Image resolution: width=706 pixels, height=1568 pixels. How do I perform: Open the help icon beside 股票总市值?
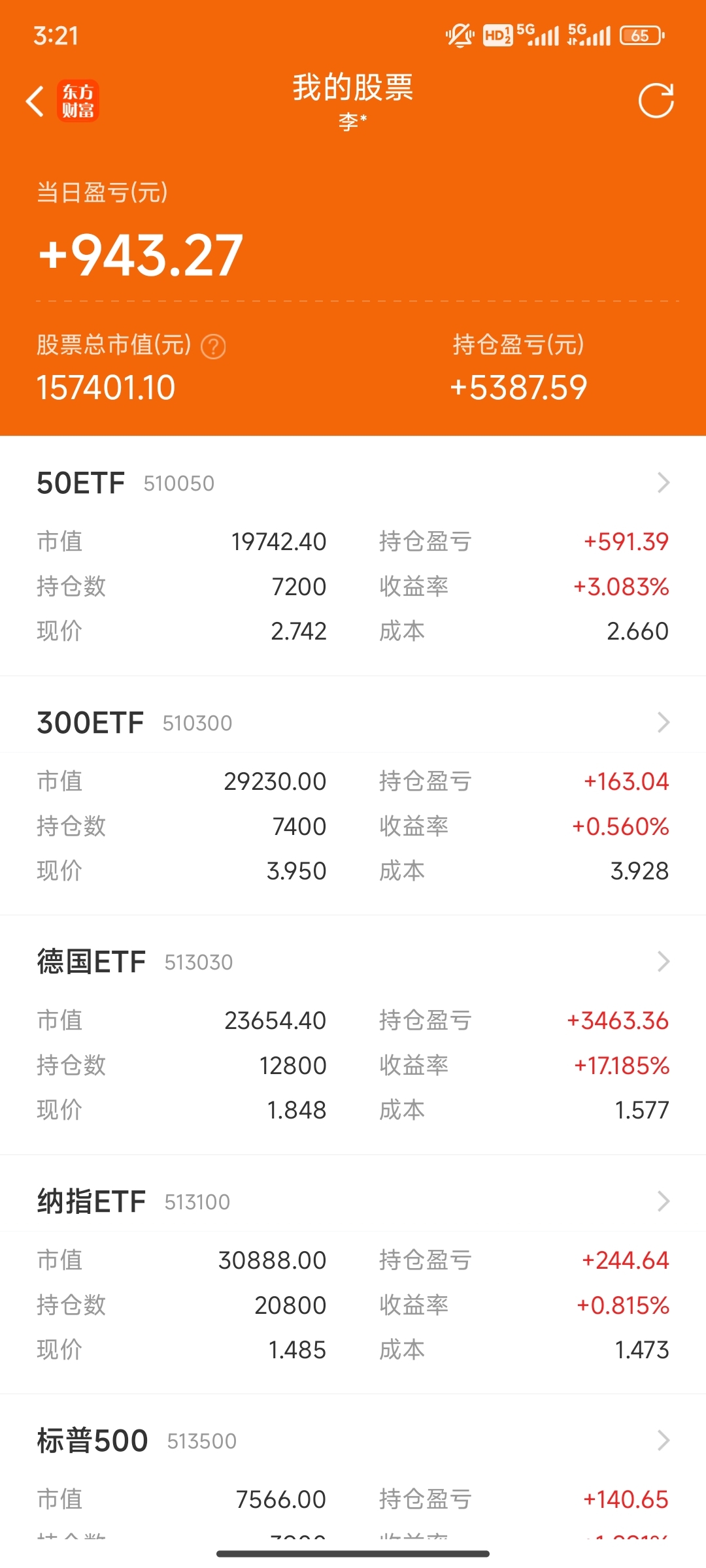pyautogui.click(x=213, y=346)
